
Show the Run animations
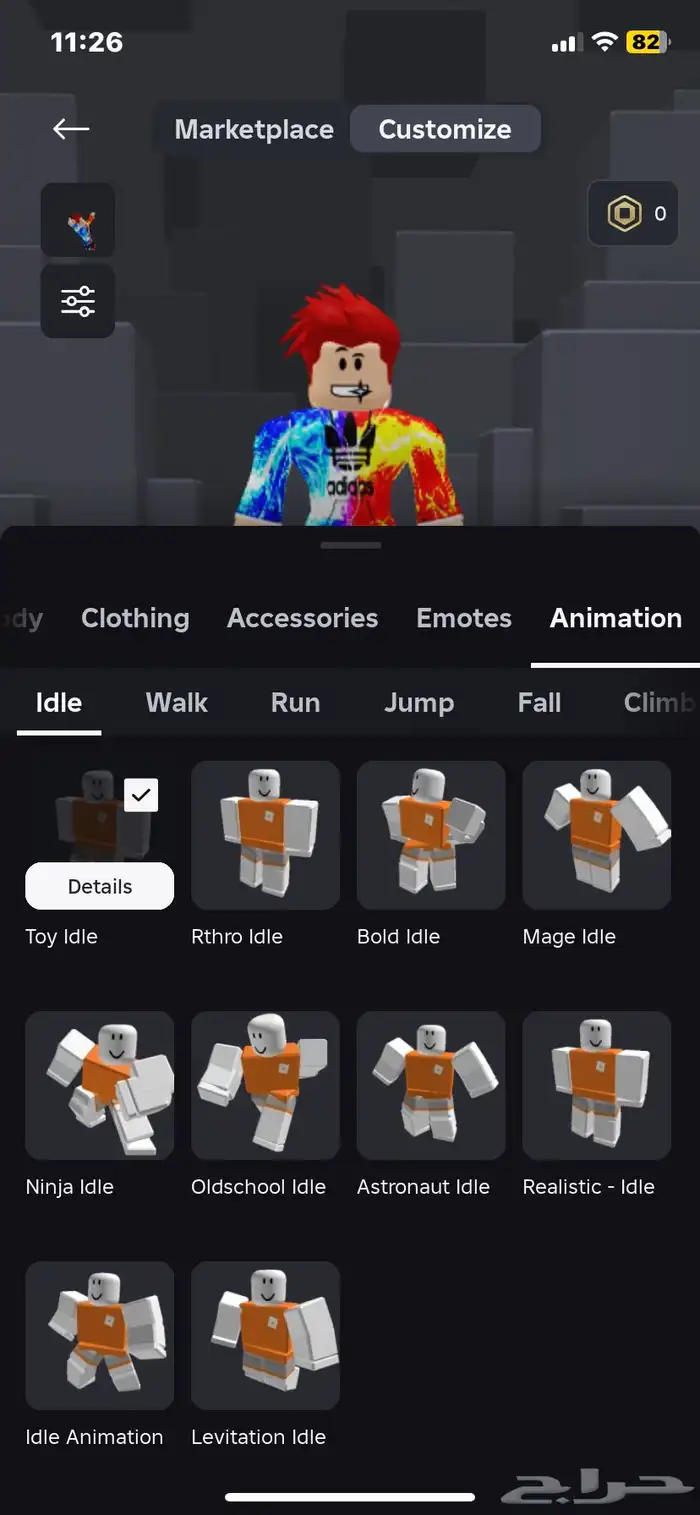pos(295,702)
